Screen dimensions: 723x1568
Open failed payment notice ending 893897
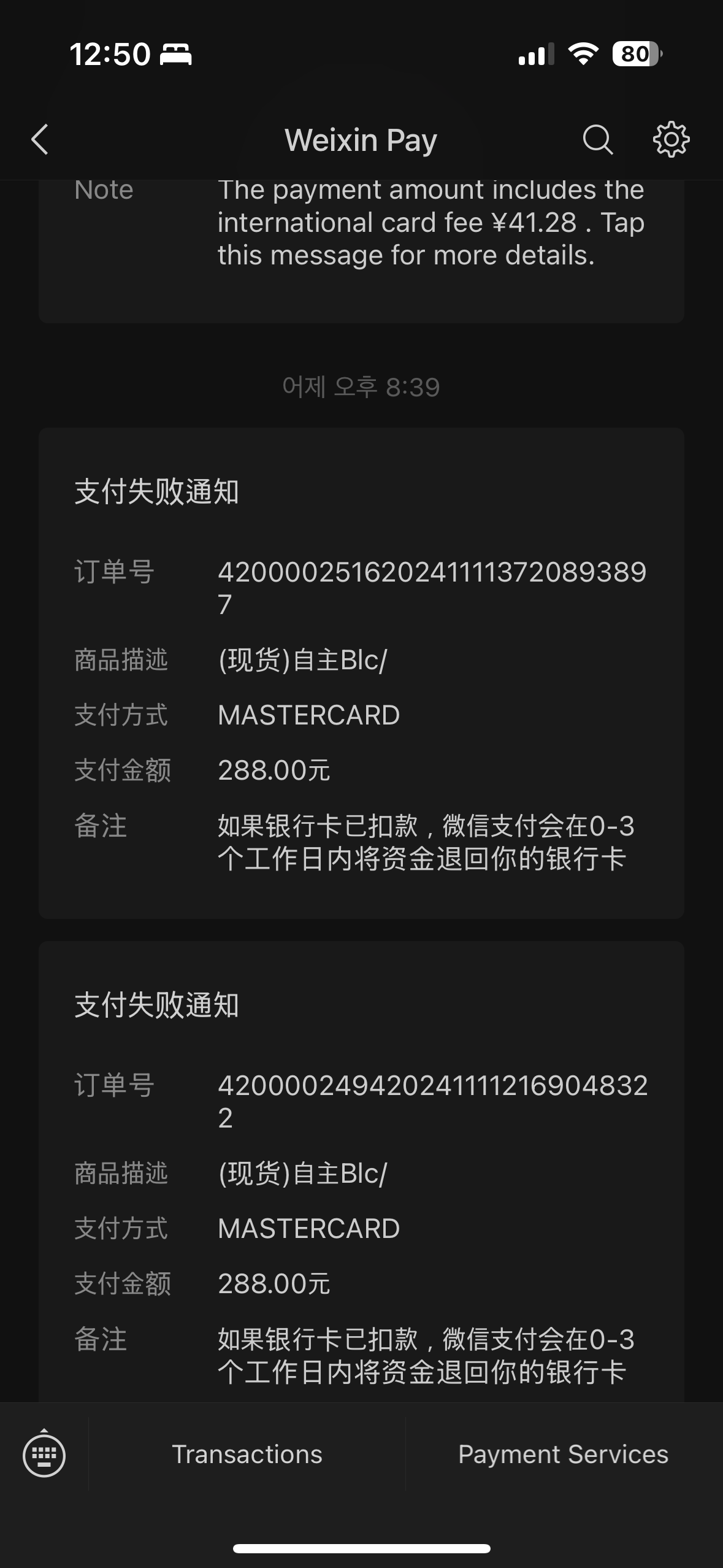(x=361, y=672)
